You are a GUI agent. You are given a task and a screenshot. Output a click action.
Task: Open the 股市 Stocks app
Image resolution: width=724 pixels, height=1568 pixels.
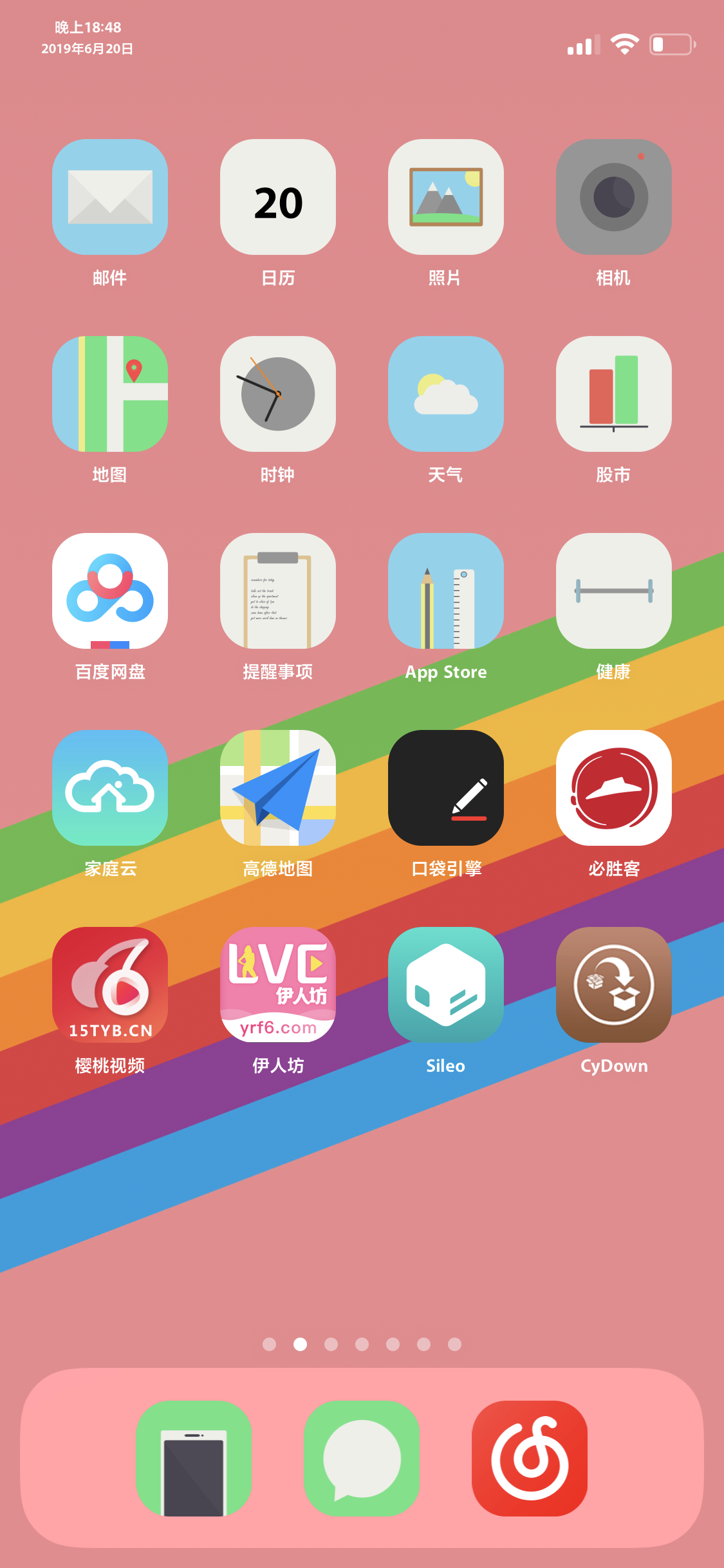pyautogui.click(x=613, y=395)
